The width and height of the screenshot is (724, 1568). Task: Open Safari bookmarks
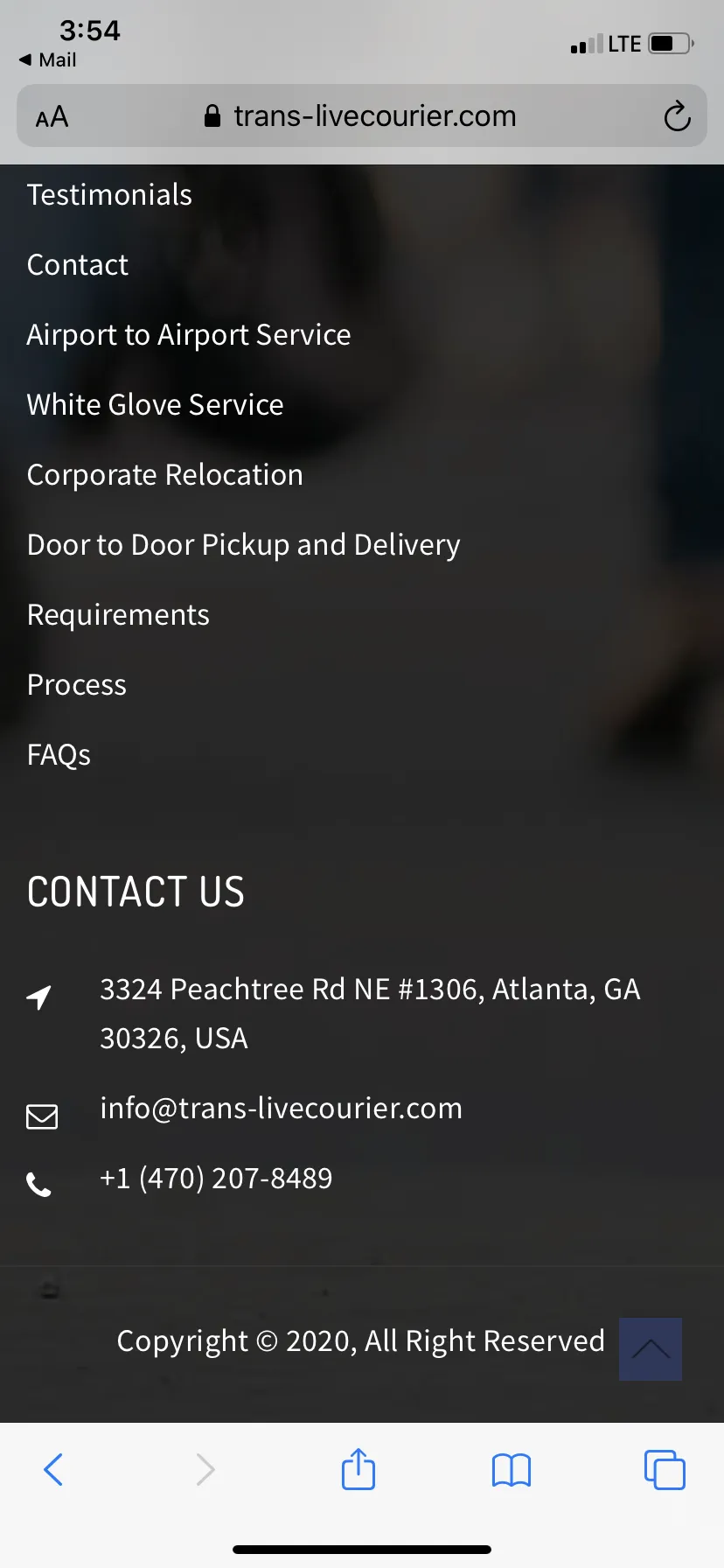(x=512, y=1470)
